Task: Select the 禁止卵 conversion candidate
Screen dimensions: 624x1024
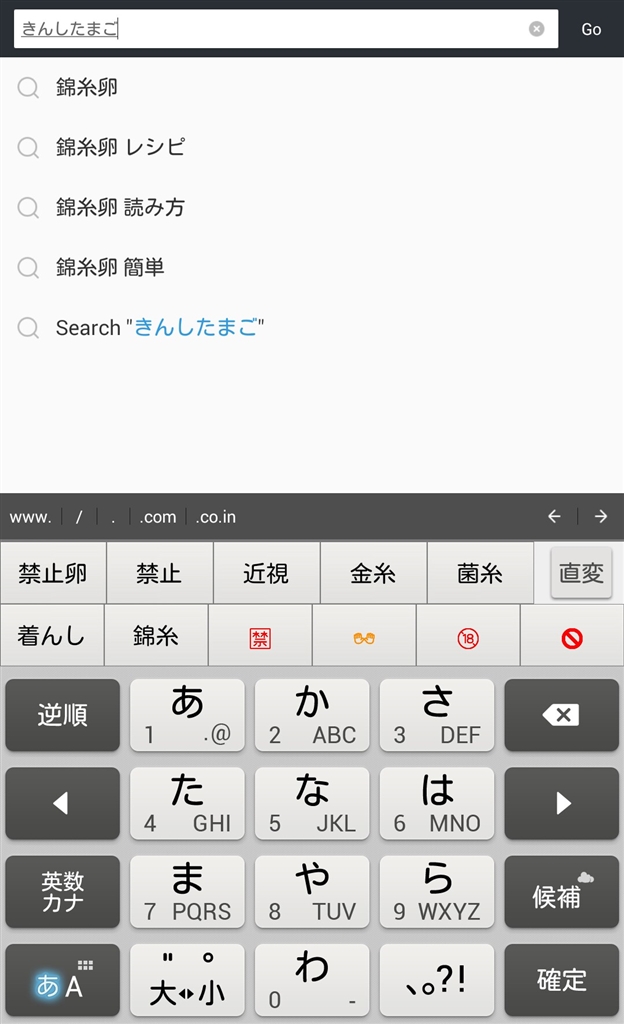Action: (x=53, y=573)
